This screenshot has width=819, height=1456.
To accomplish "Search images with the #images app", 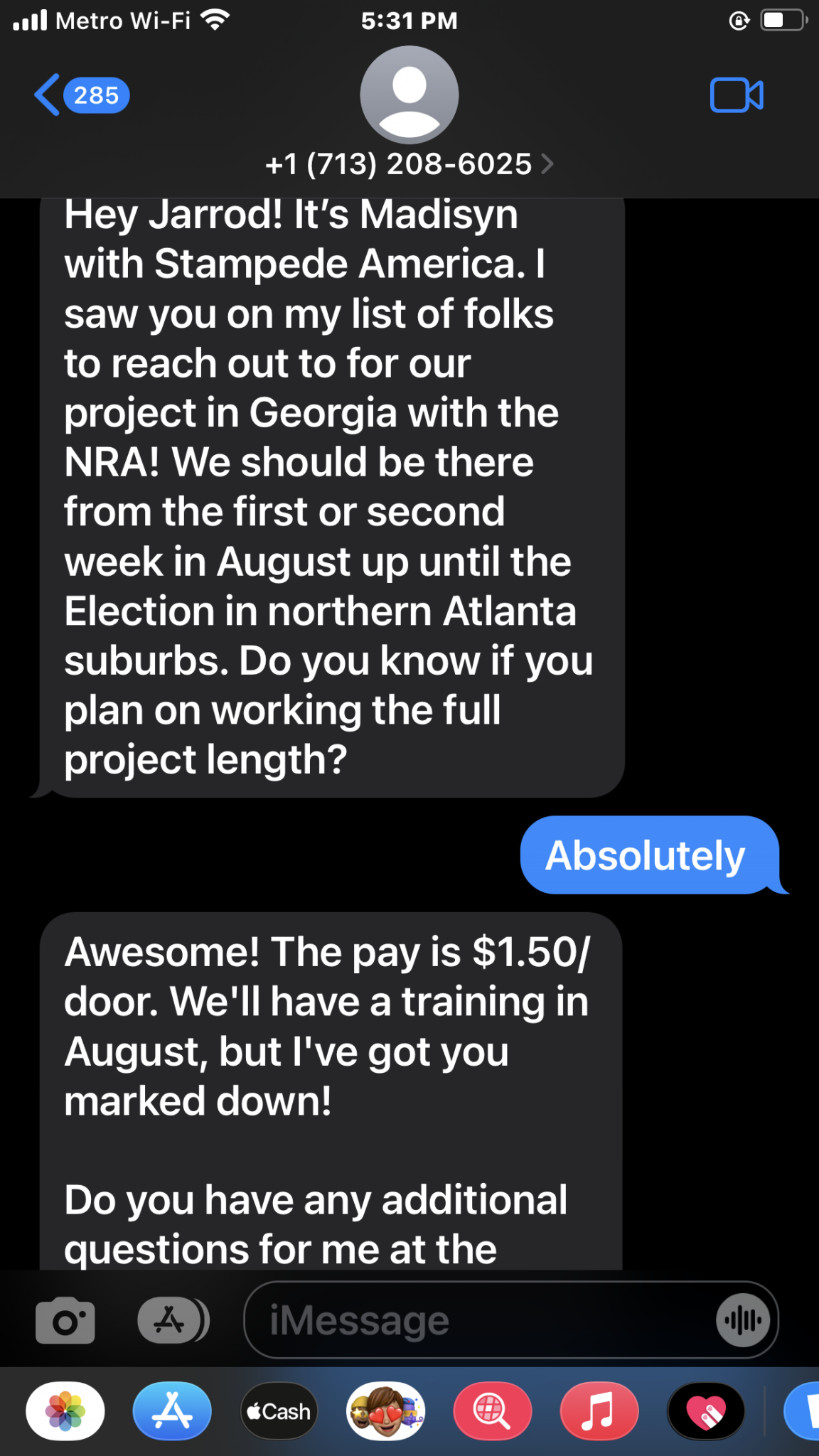I will click(x=492, y=1411).
